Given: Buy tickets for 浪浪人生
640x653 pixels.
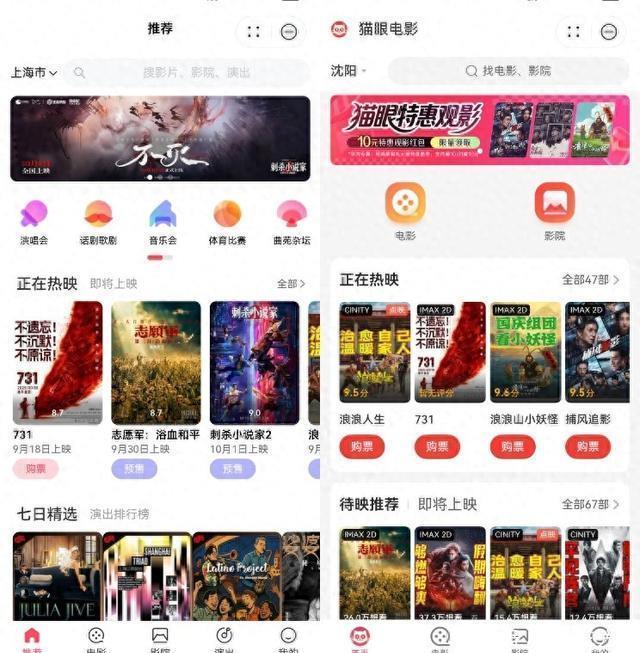Looking at the screenshot, I should coord(362,447).
